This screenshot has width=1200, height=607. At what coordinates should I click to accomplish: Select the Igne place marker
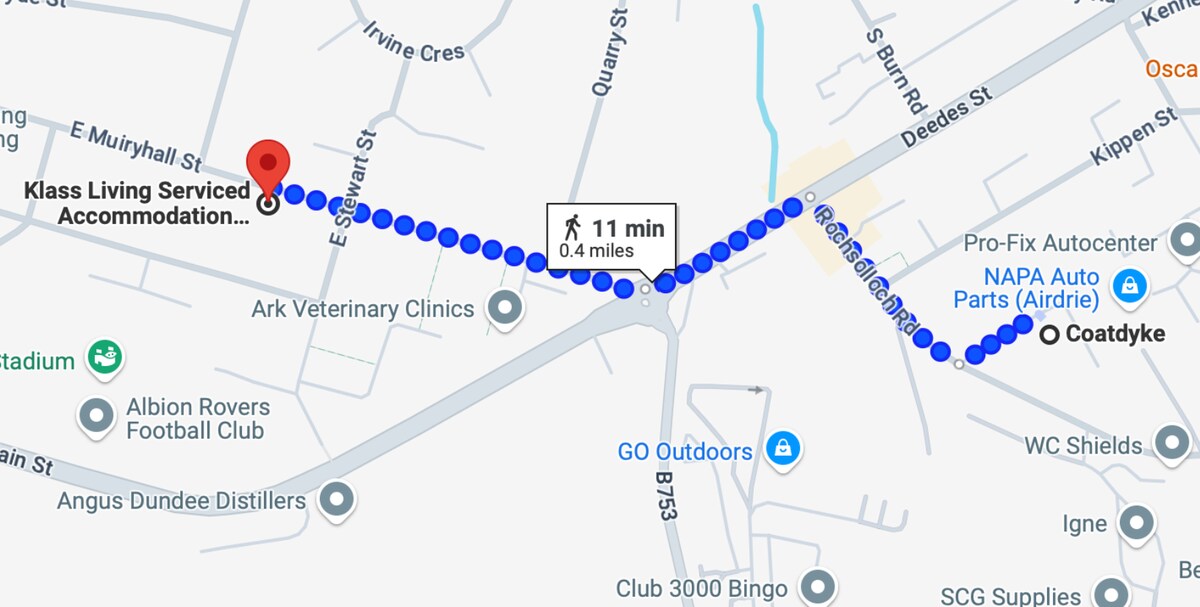(x=1136, y=522)
